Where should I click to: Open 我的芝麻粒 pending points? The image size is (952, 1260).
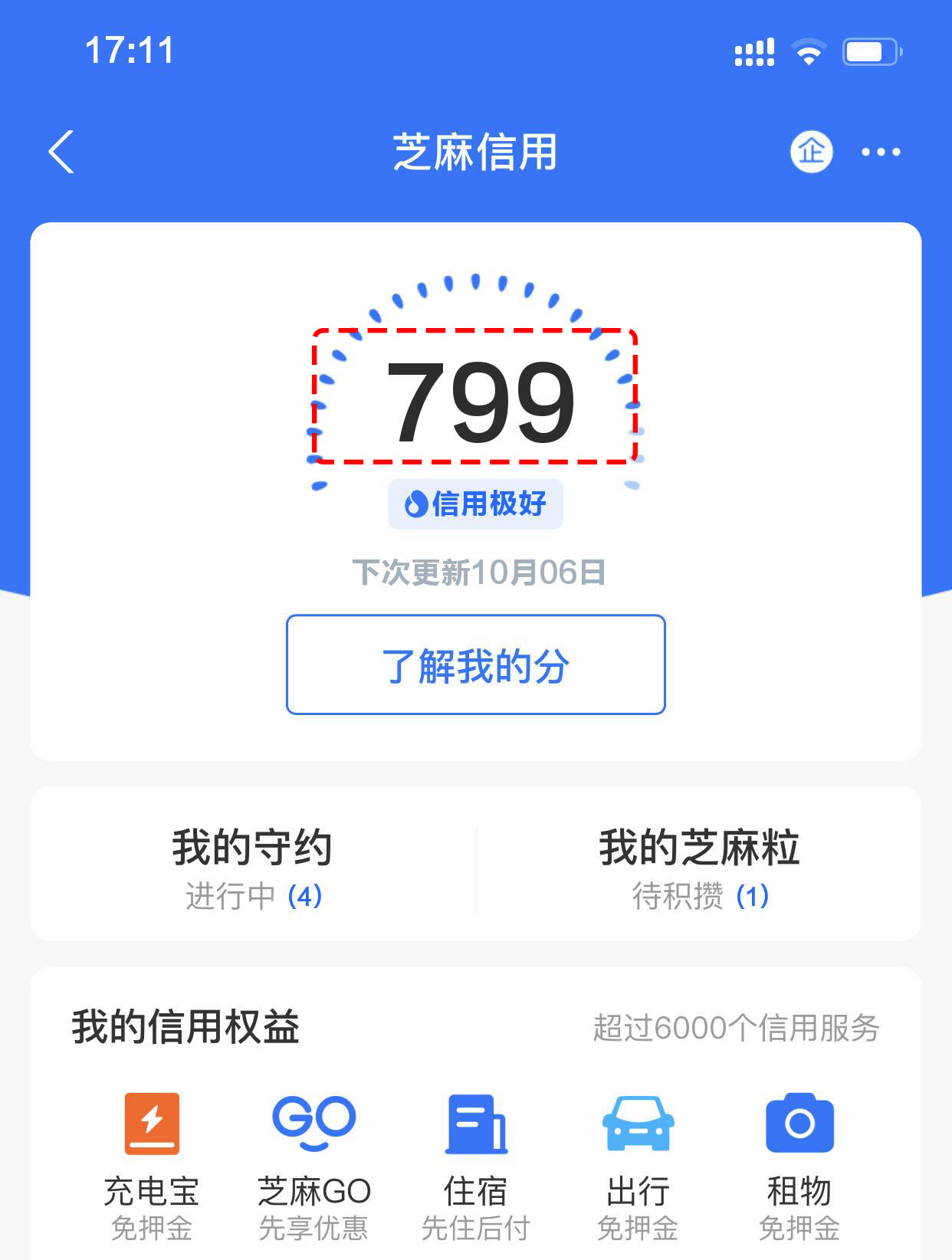[699, 866]
